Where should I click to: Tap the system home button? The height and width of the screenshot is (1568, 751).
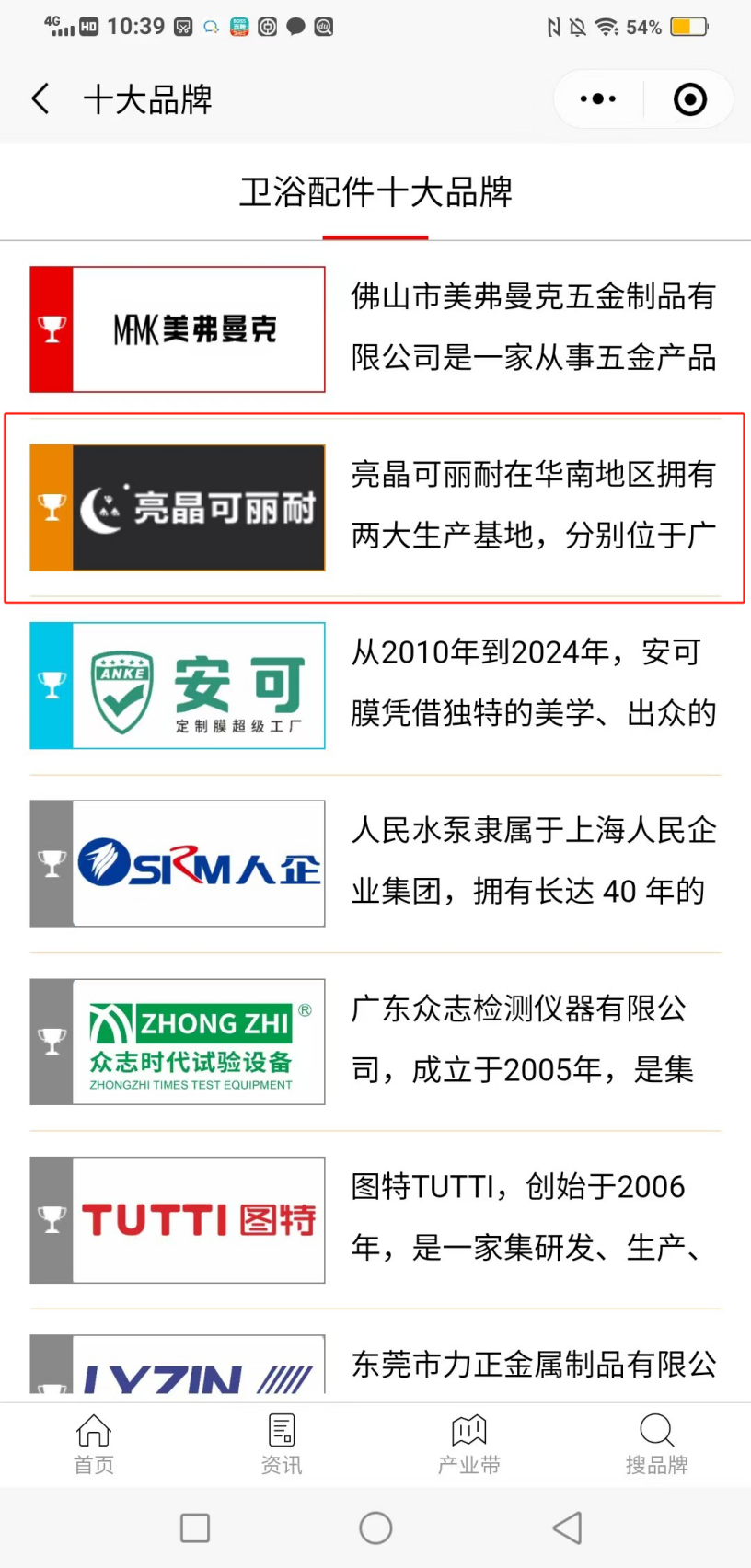tap(375, 1528)
